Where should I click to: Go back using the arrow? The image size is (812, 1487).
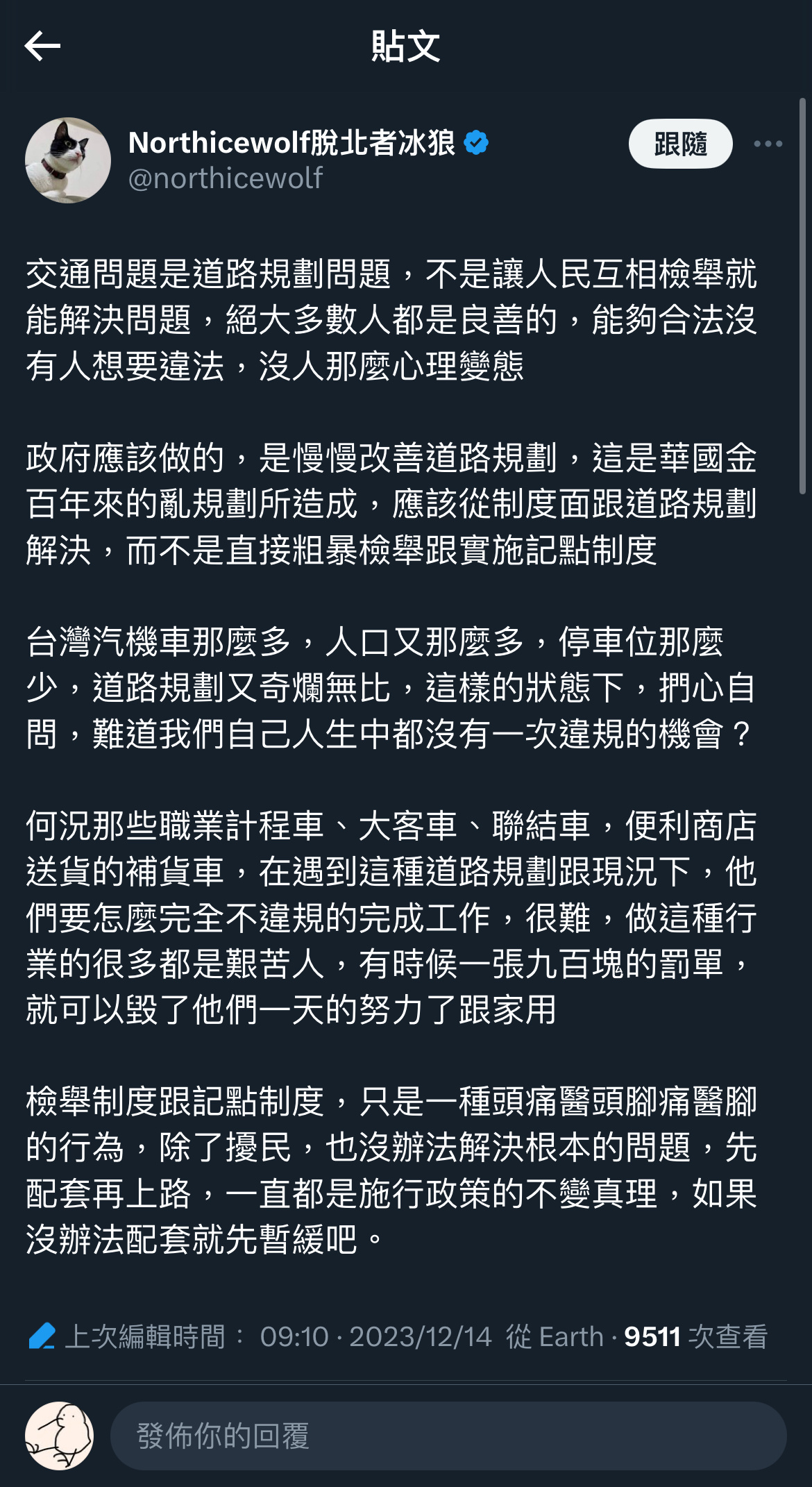[42, 47]
